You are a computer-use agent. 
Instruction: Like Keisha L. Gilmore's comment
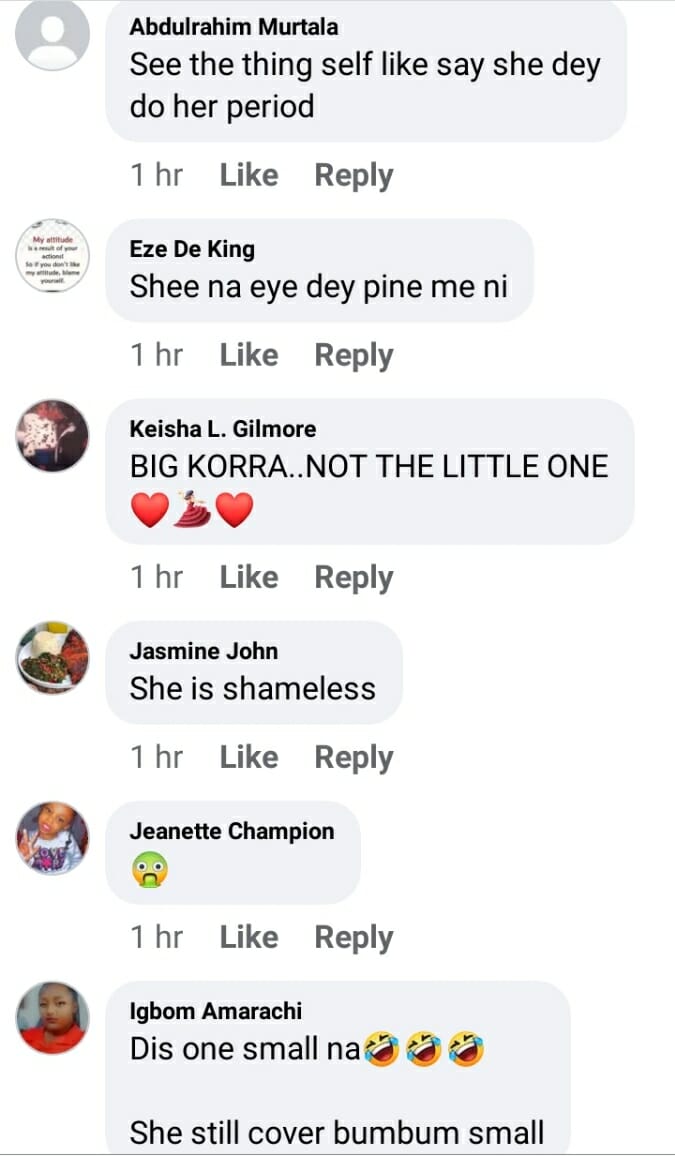[x=248, y=578]
